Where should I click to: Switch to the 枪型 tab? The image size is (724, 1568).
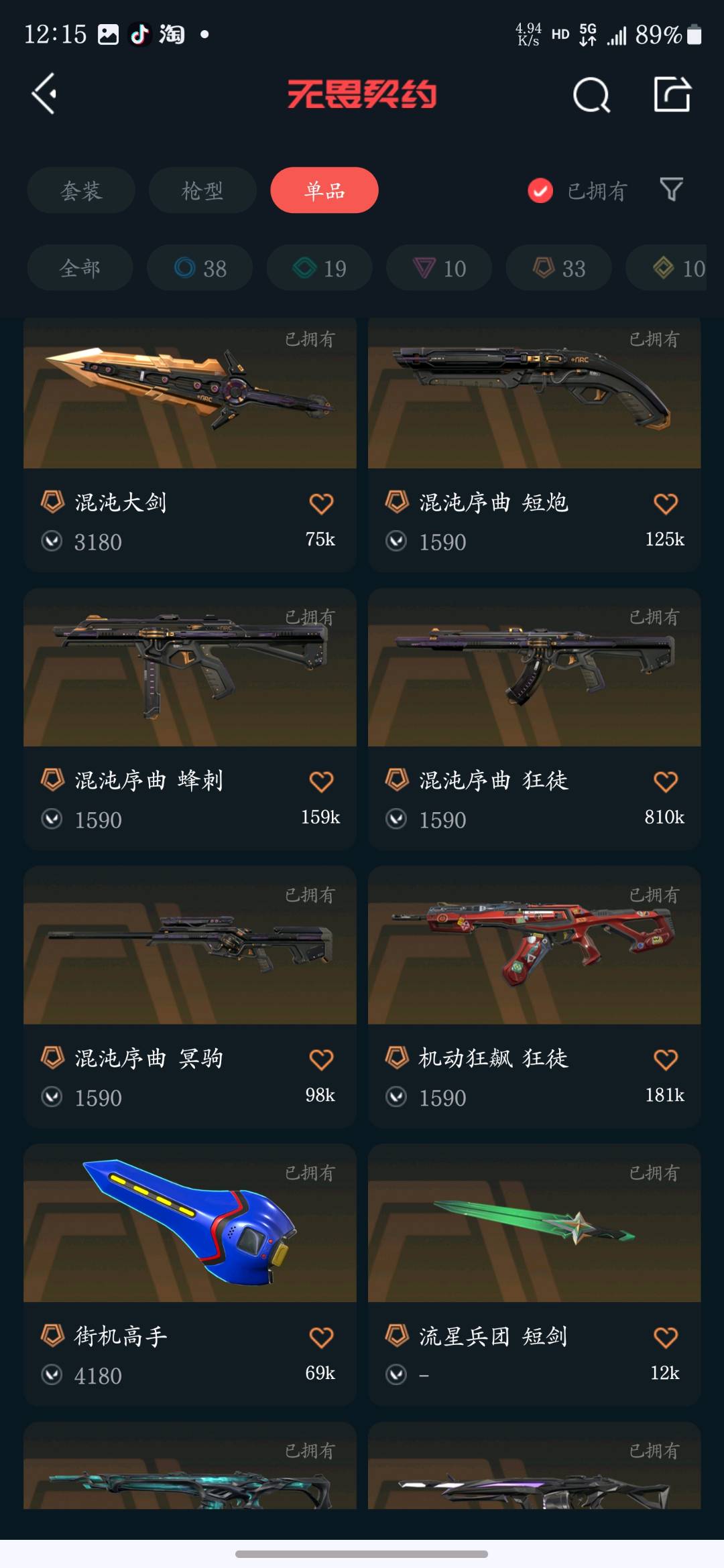tap(202, 190)
